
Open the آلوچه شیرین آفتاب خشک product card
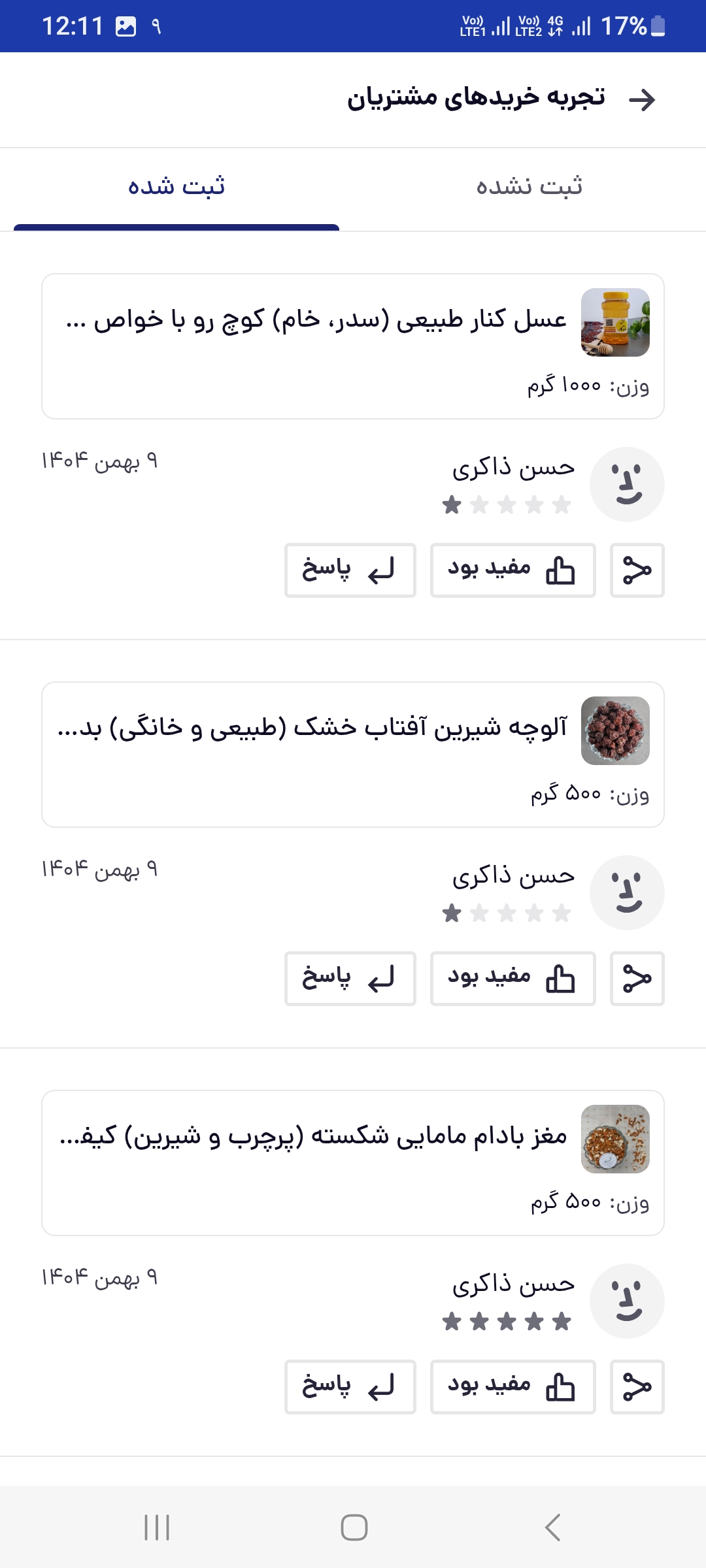353,755
